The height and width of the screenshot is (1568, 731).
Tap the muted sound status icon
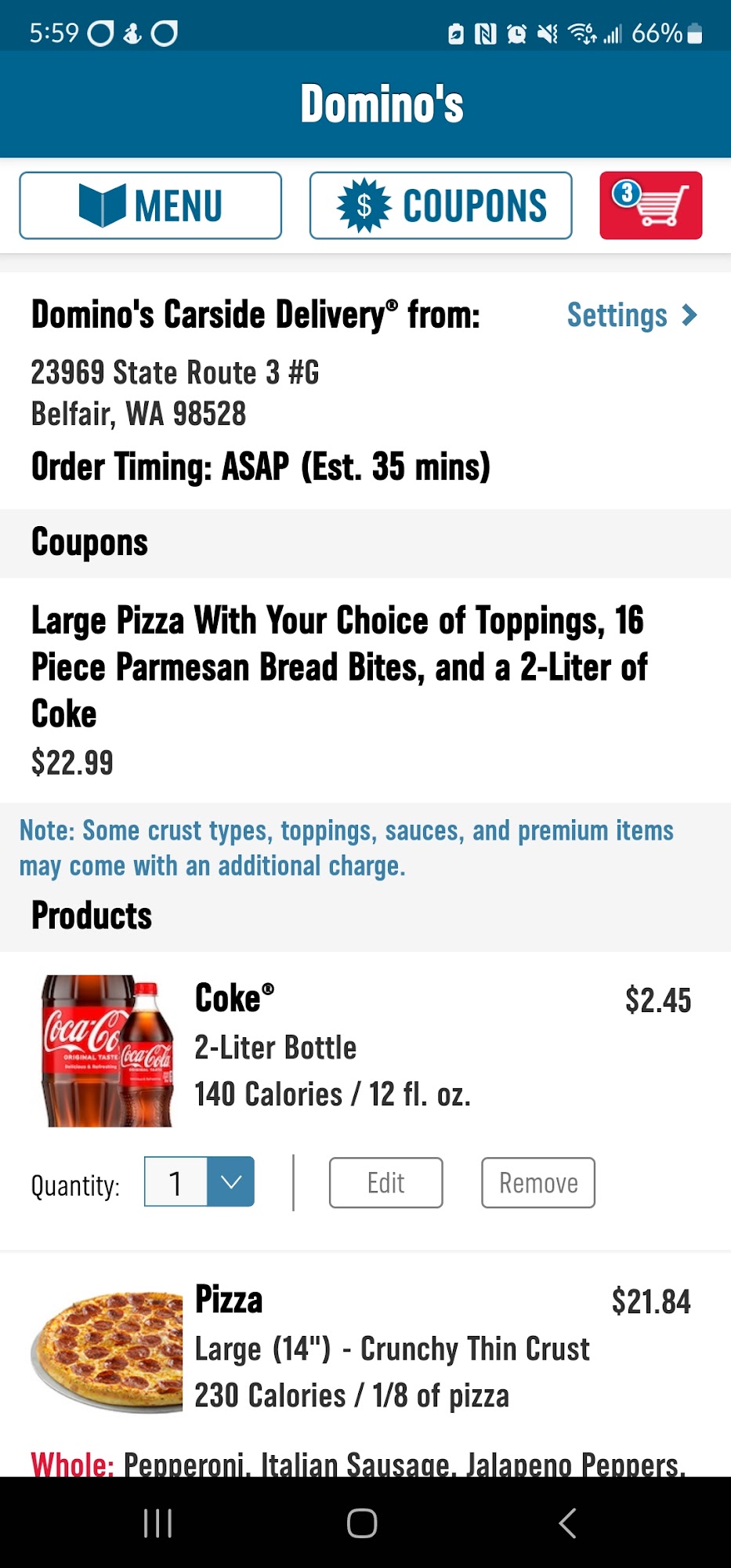click(x=548, y=33)
